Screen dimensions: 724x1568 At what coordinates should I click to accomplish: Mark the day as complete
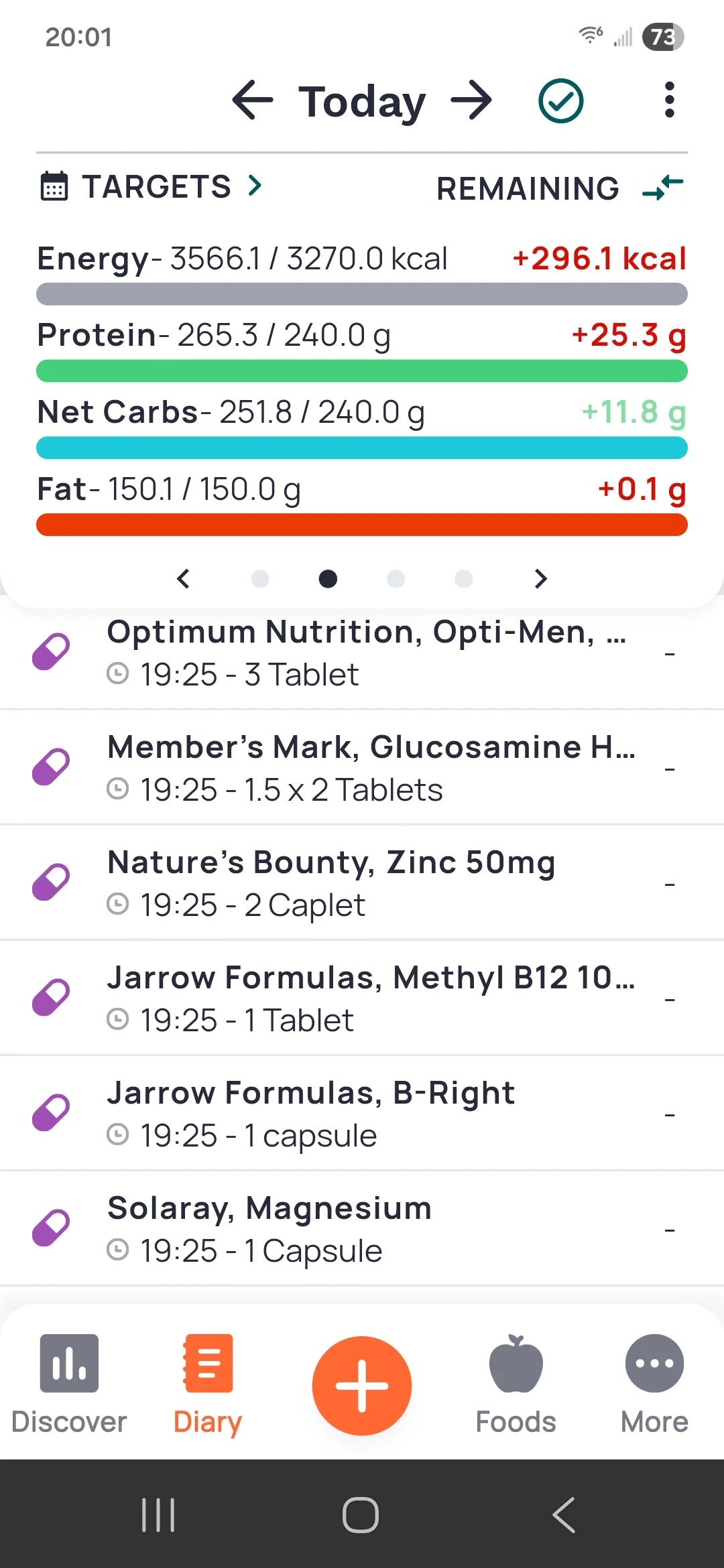pos(561,101)
